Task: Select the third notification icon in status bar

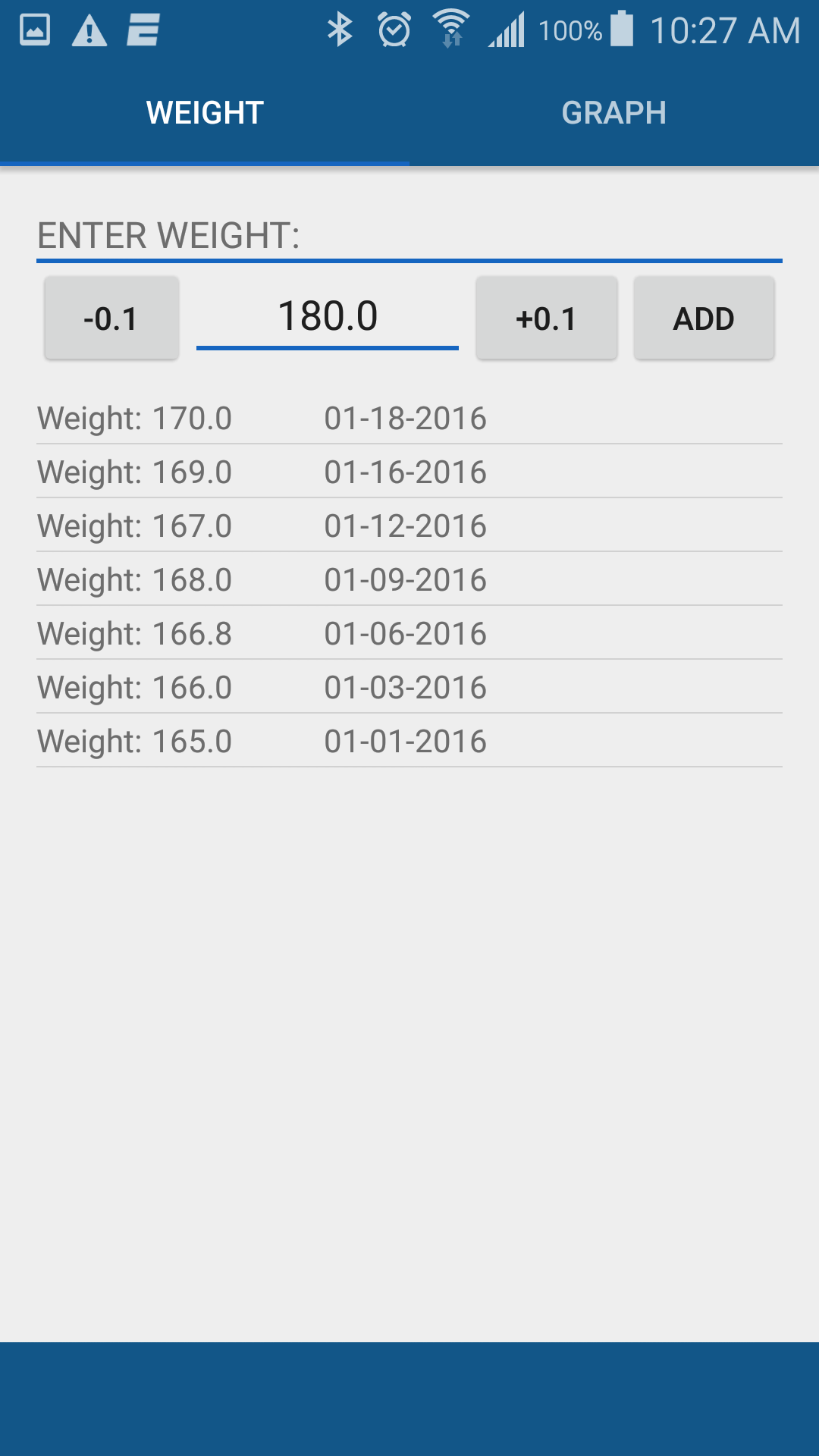Action: pos(143,30)
